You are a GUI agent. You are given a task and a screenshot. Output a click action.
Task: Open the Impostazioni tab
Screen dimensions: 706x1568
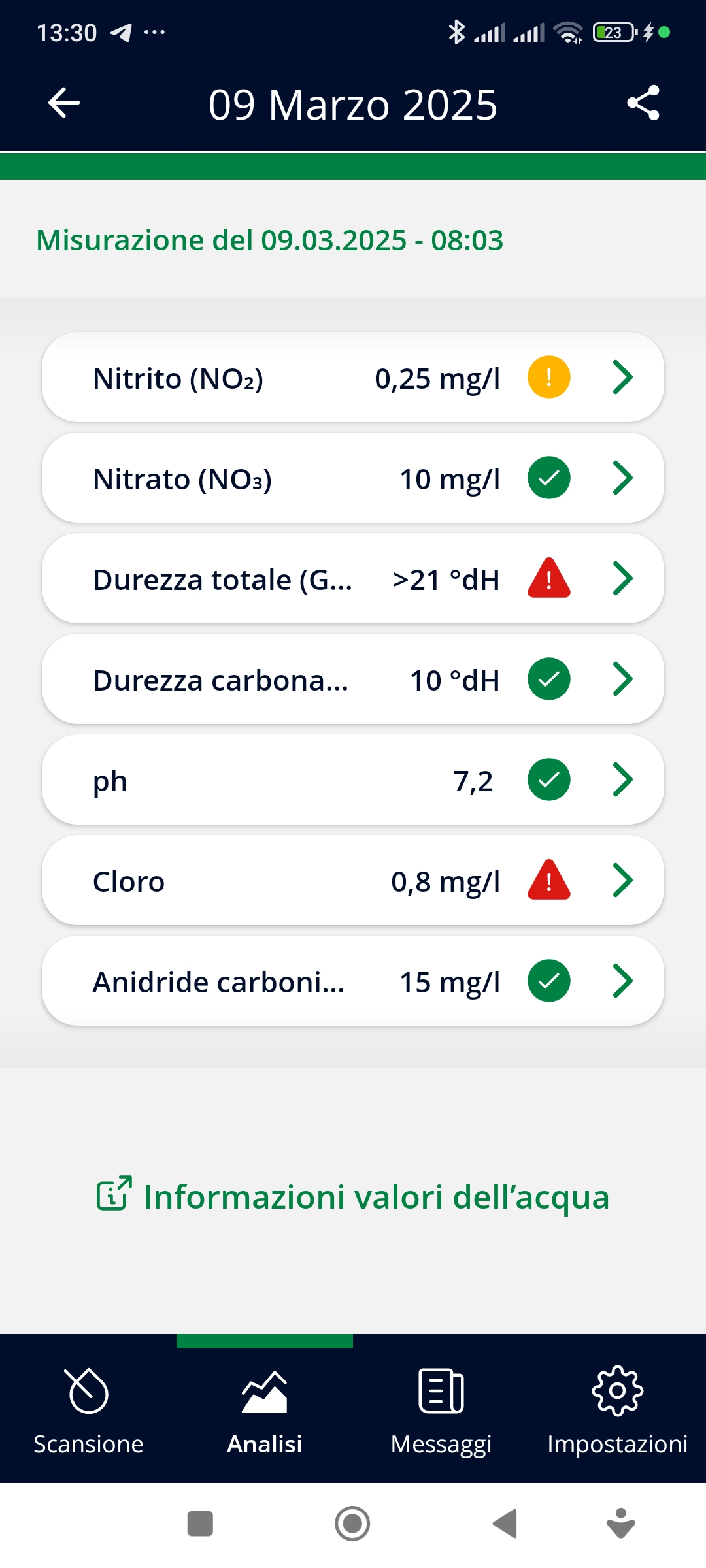pos(618,1409)
